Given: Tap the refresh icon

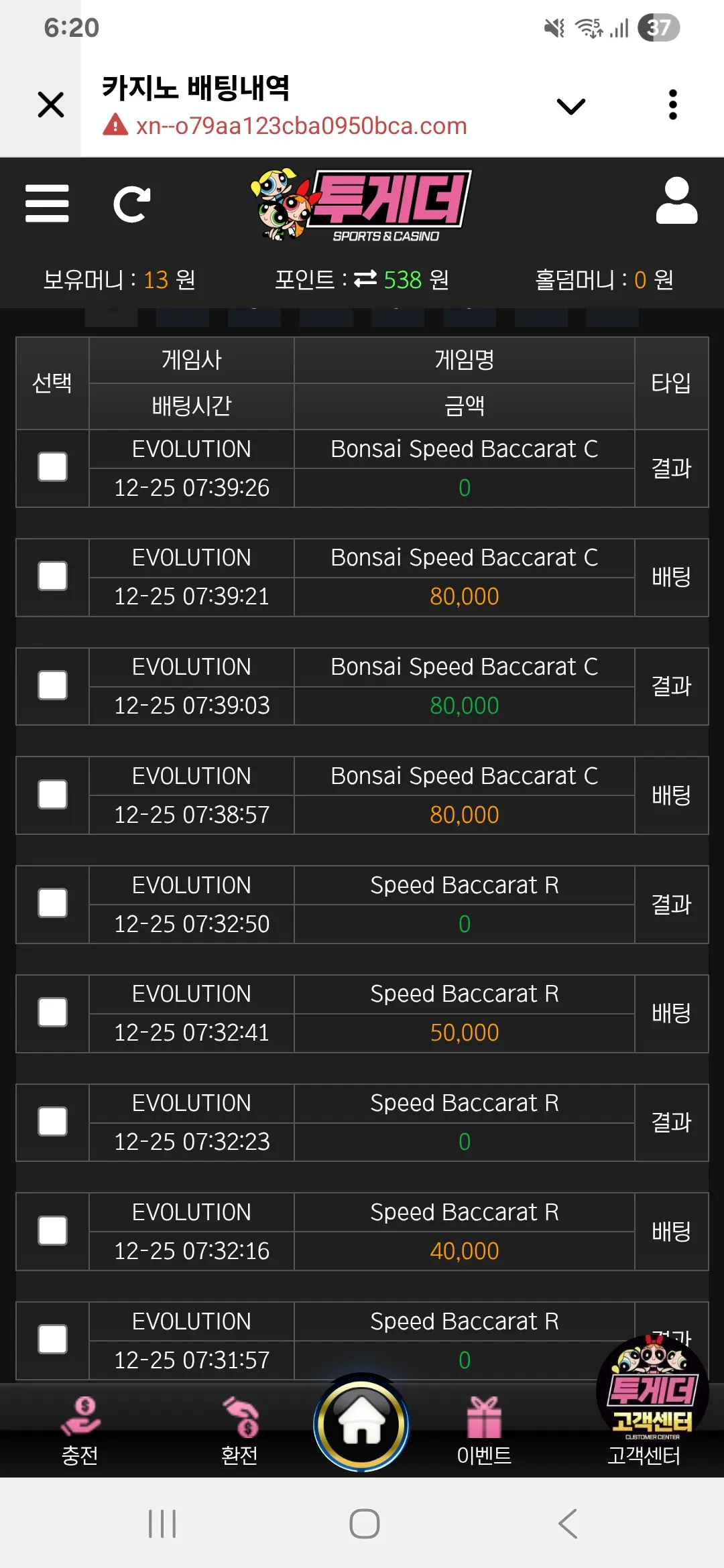Looking at the screenshot, I should (x=131, y=204).
